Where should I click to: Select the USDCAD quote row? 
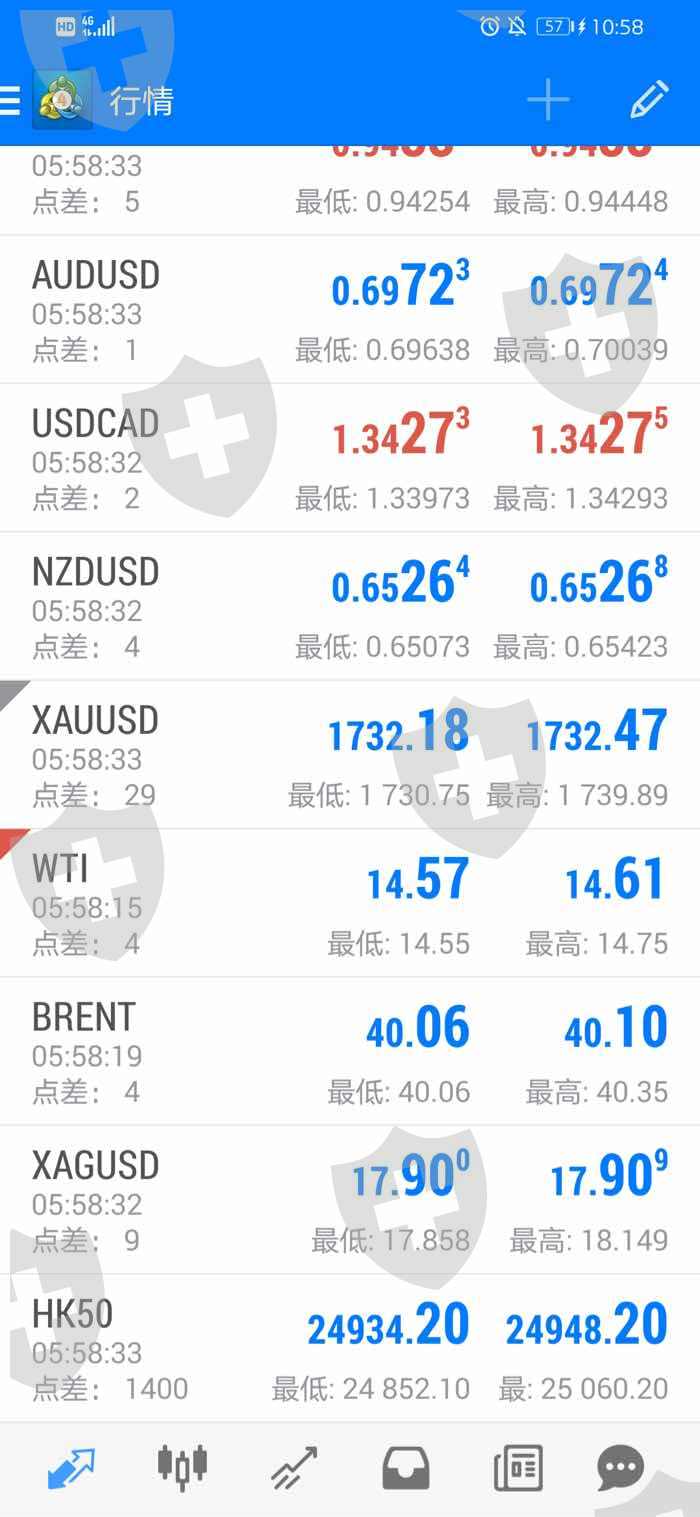[350, 458]
